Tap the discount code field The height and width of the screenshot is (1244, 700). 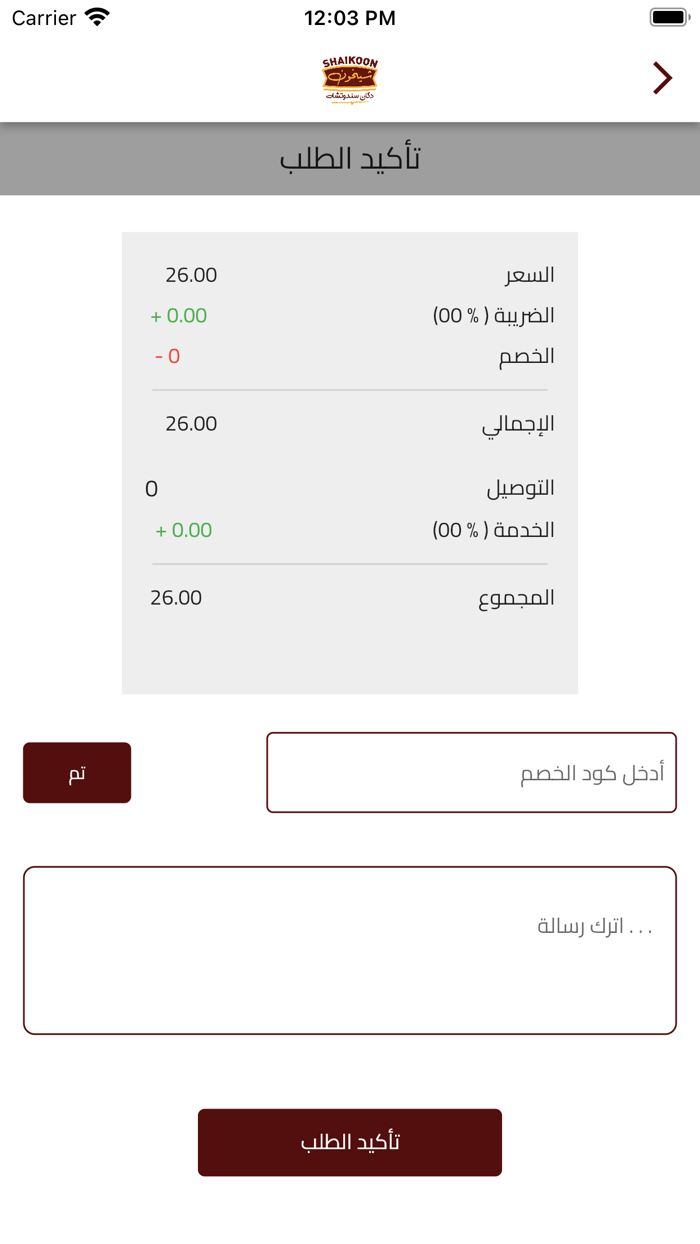coord(471,772)
